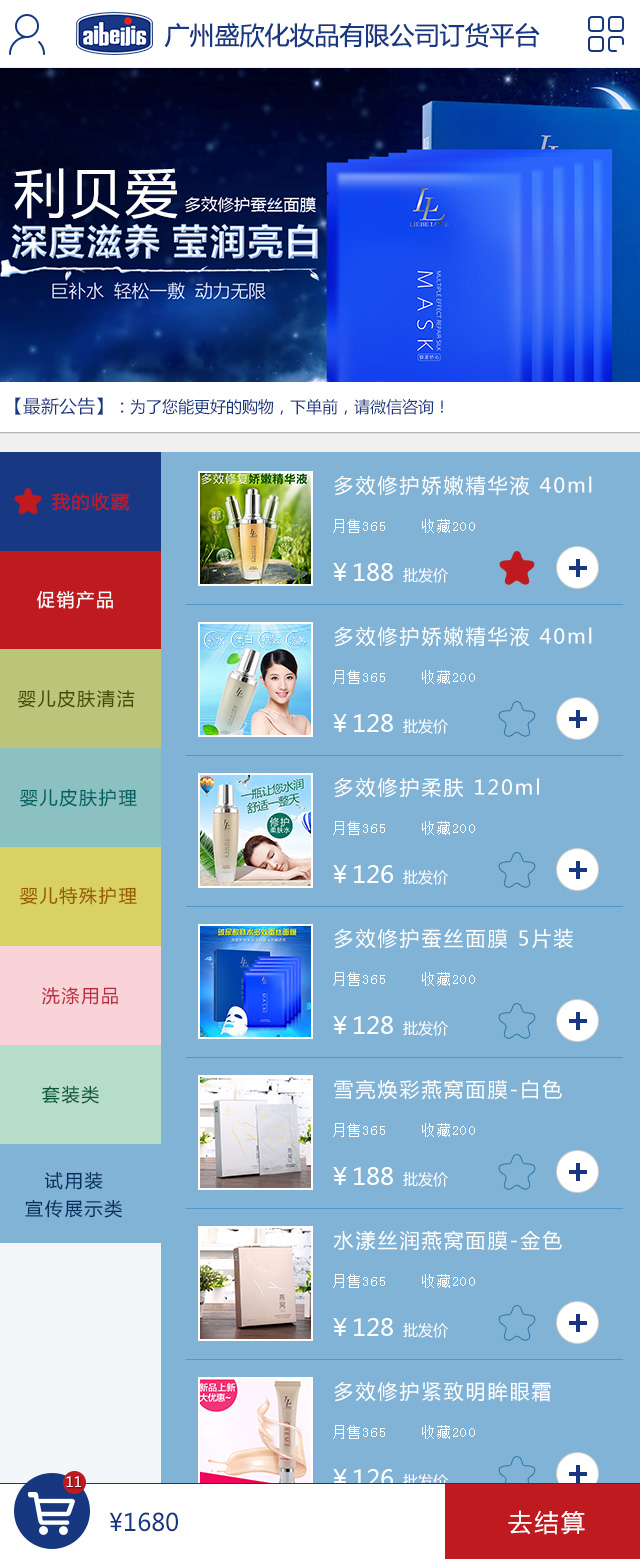Favorite 多效修护蚕丝面膜 5片装

click(x=517, y=1022)
